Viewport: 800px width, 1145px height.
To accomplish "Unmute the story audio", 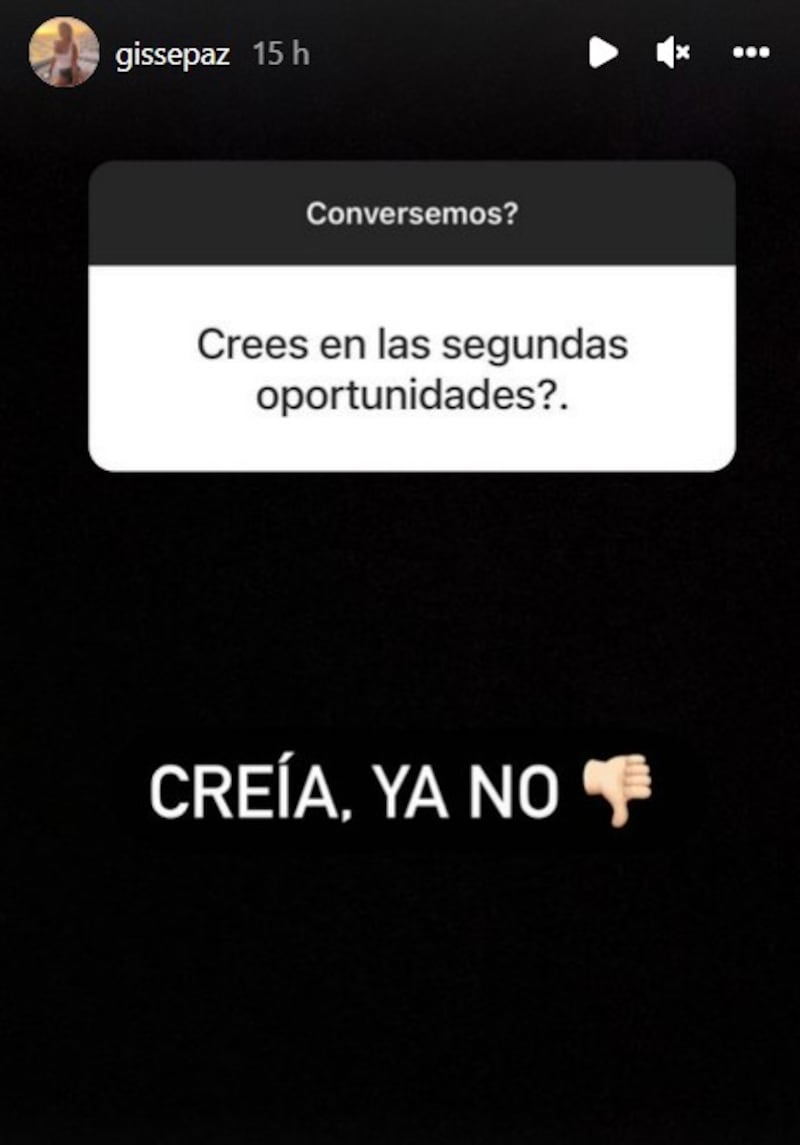I will tap(673, 52).
